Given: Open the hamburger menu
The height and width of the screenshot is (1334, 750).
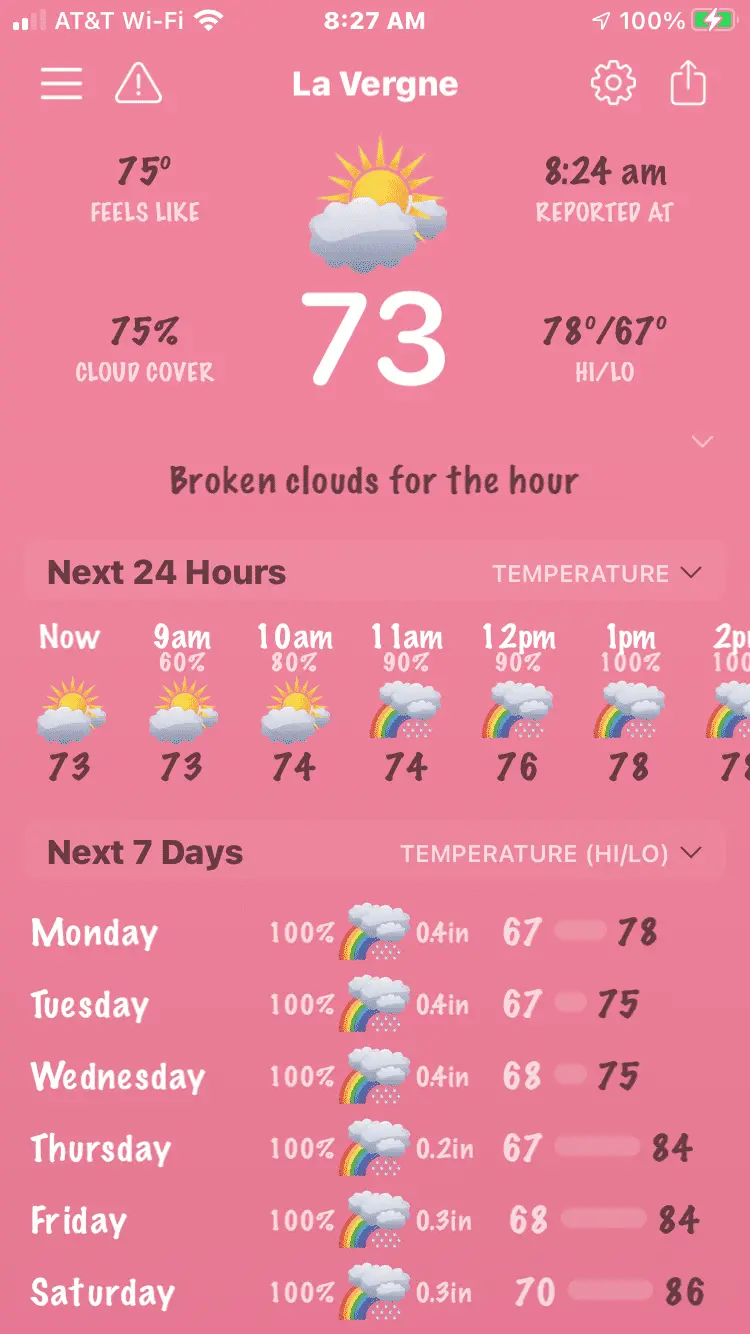Looking at the screenshot, I should click(61, 83).
